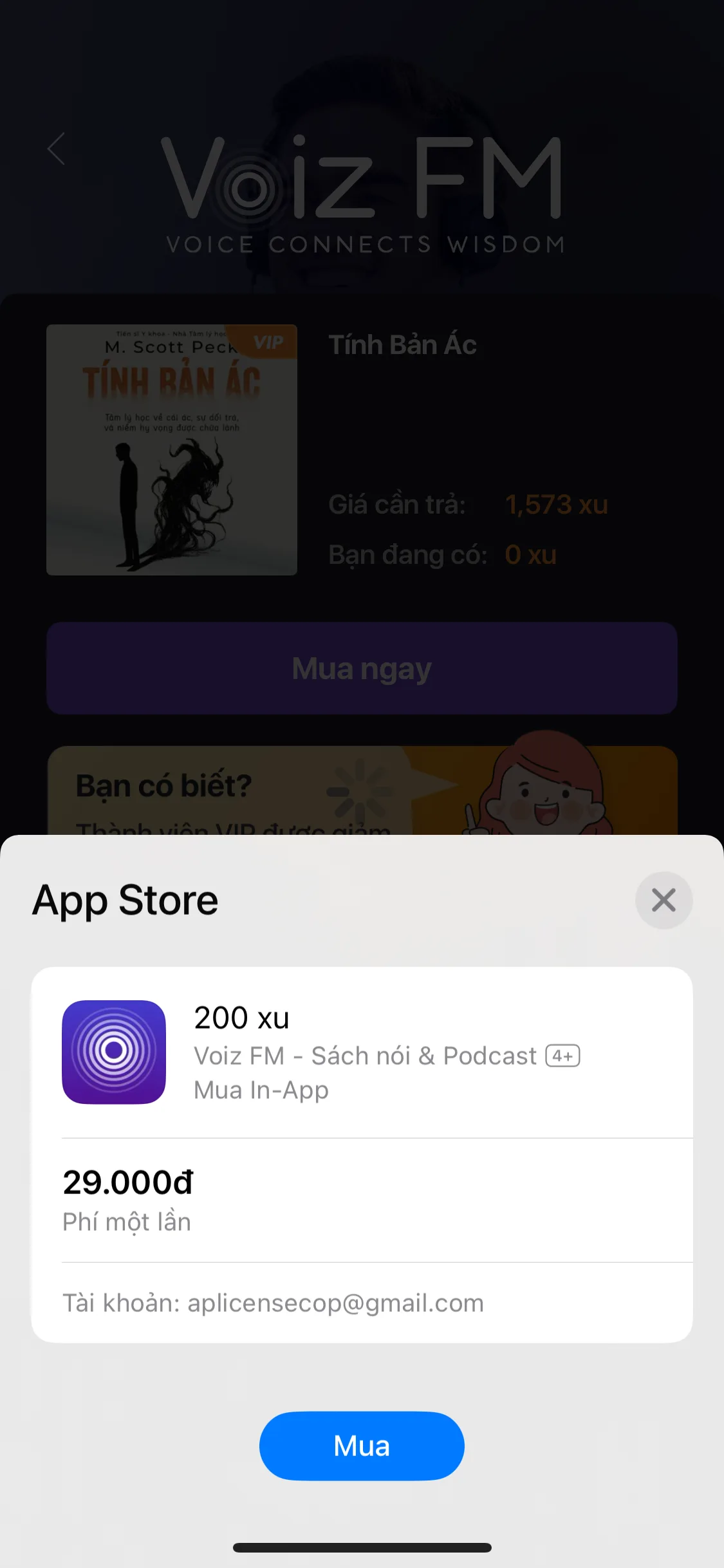
Task: Close the App Store purchase sheet
Action: point(664,900)
